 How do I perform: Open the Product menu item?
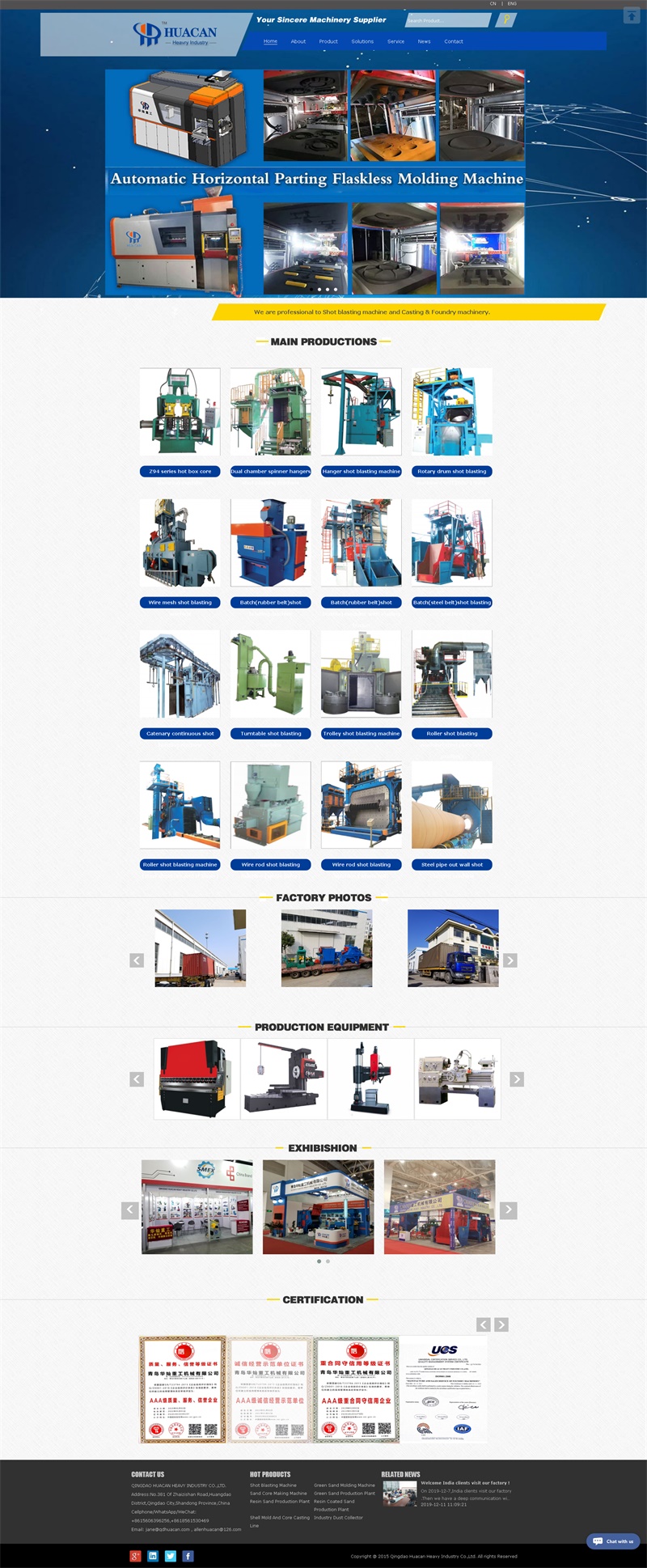(x=328, y=41)
